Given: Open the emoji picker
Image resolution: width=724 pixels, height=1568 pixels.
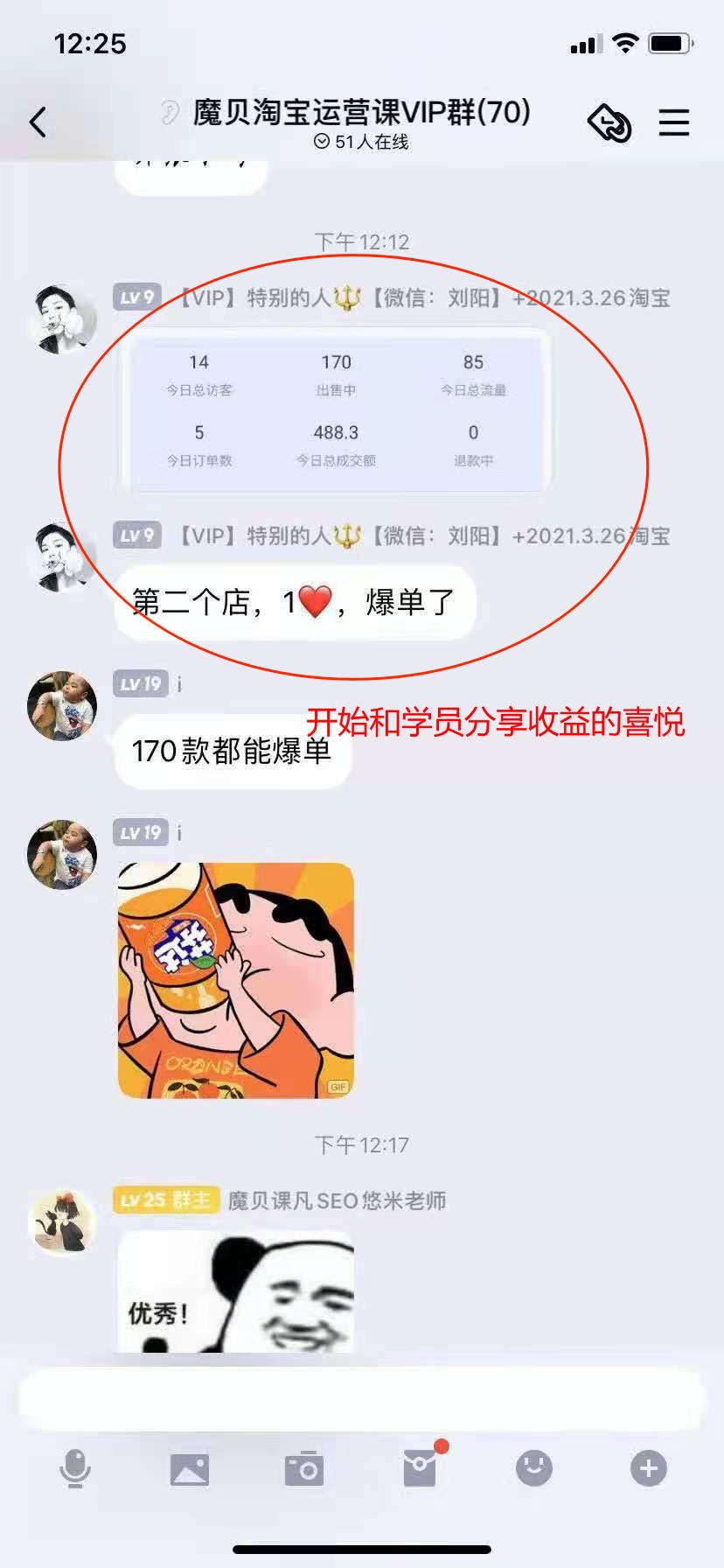Looking at the screenshot, I should point(533,1468).
